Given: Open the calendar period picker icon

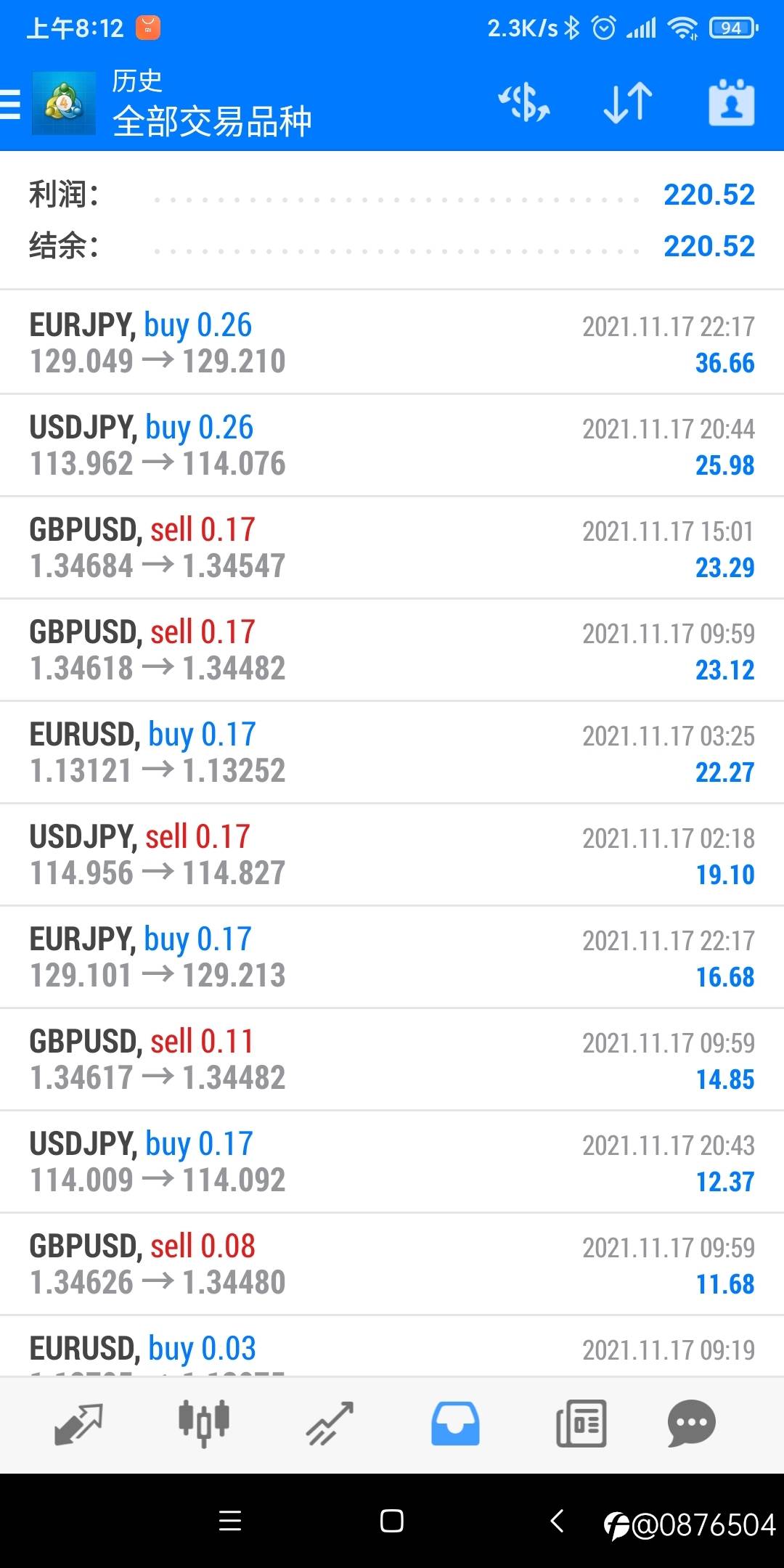Looking at the screenshot, I should pos(731,102).
